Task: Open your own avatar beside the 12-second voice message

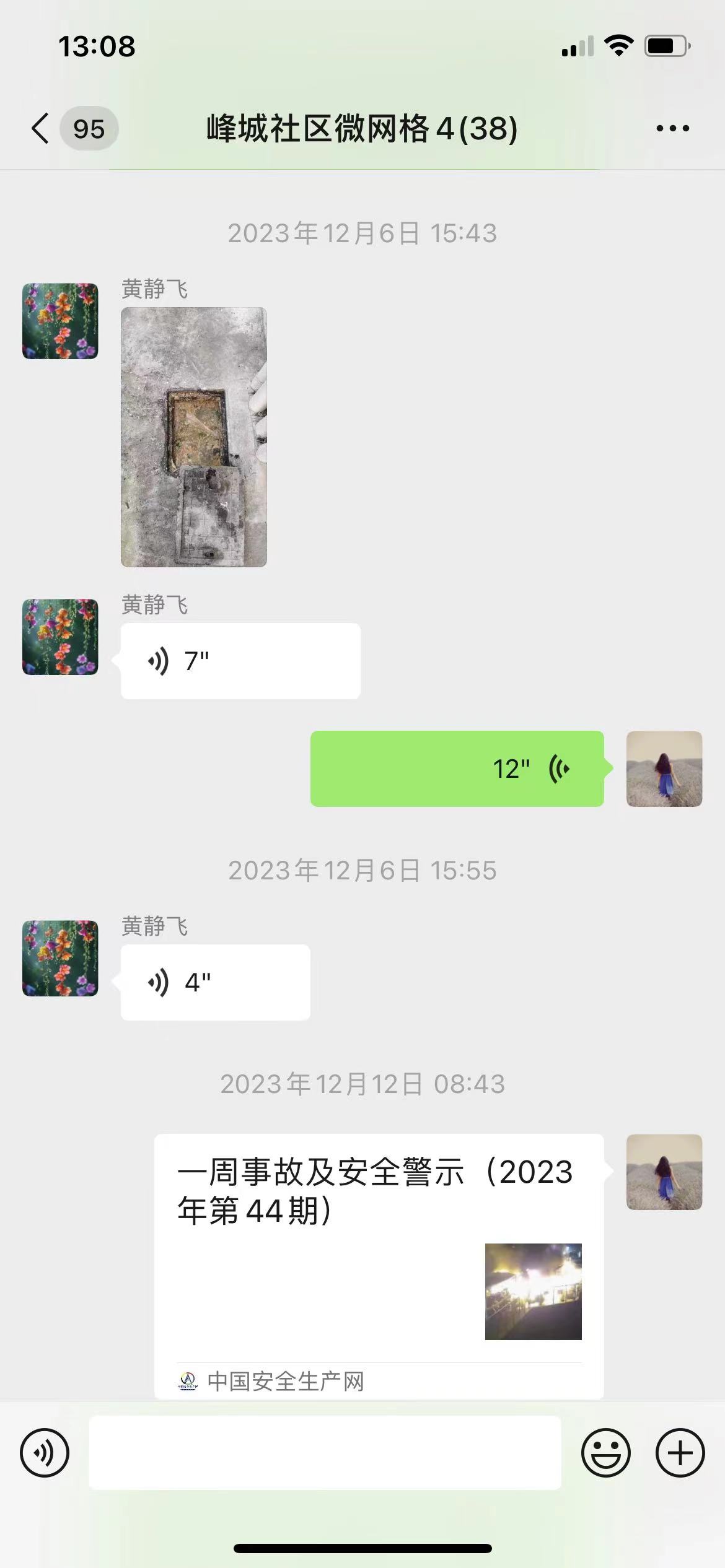Action: pos(664,769)
